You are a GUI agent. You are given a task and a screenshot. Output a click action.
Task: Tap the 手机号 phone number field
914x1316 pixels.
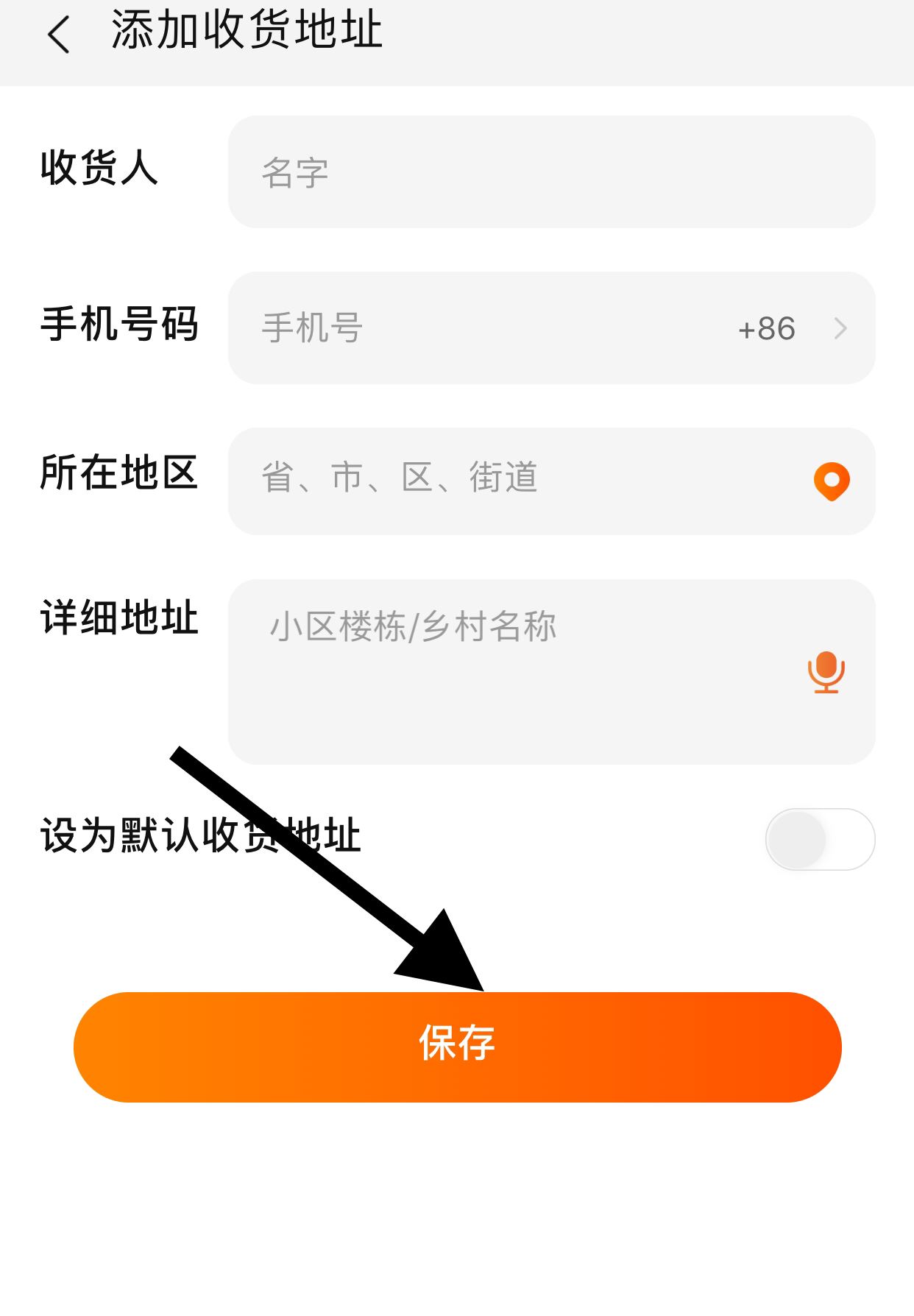coord(442,329)
